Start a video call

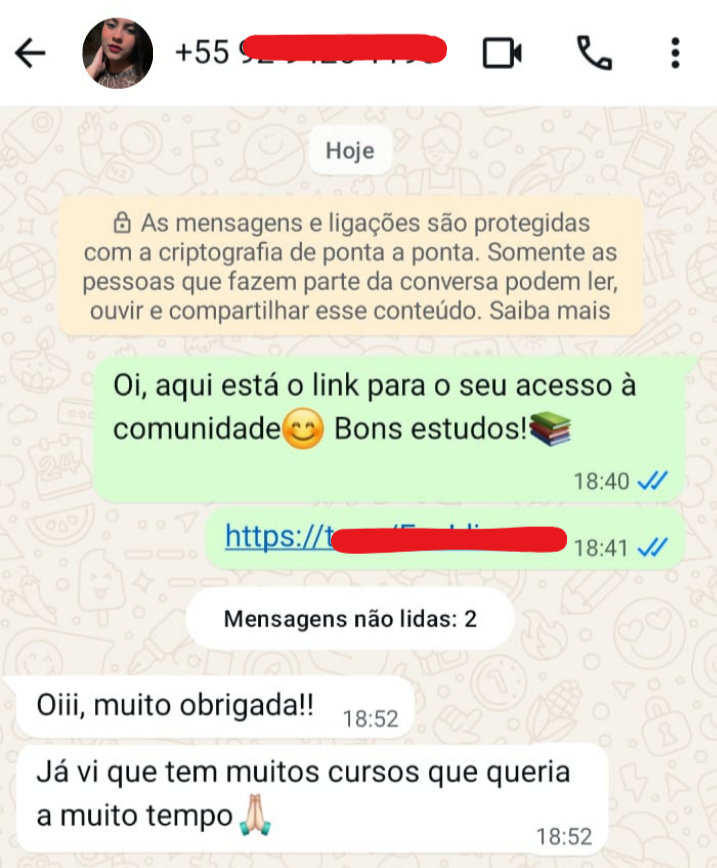pyautogui.click(x=503, y=53)
